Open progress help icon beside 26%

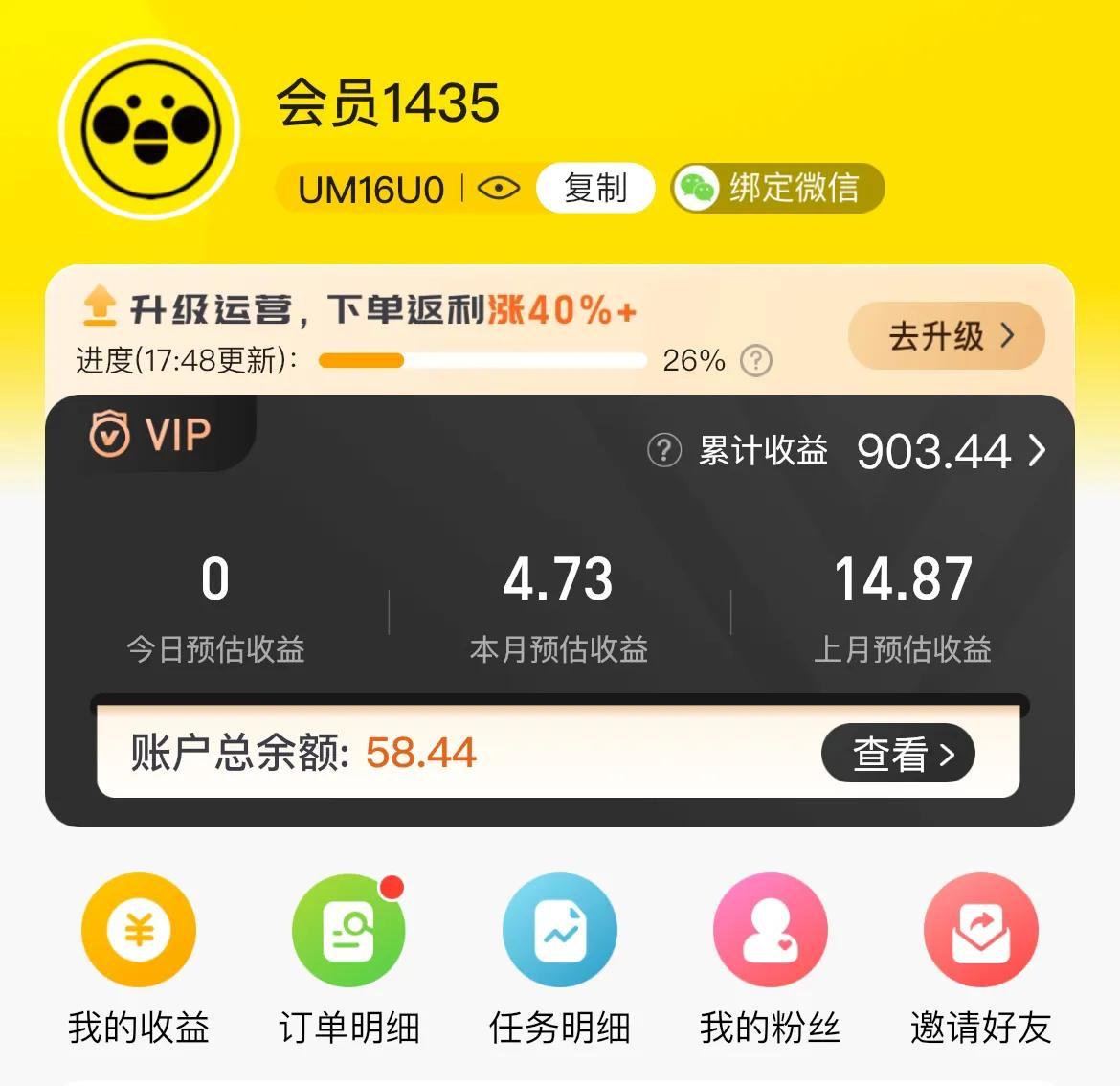756,361
